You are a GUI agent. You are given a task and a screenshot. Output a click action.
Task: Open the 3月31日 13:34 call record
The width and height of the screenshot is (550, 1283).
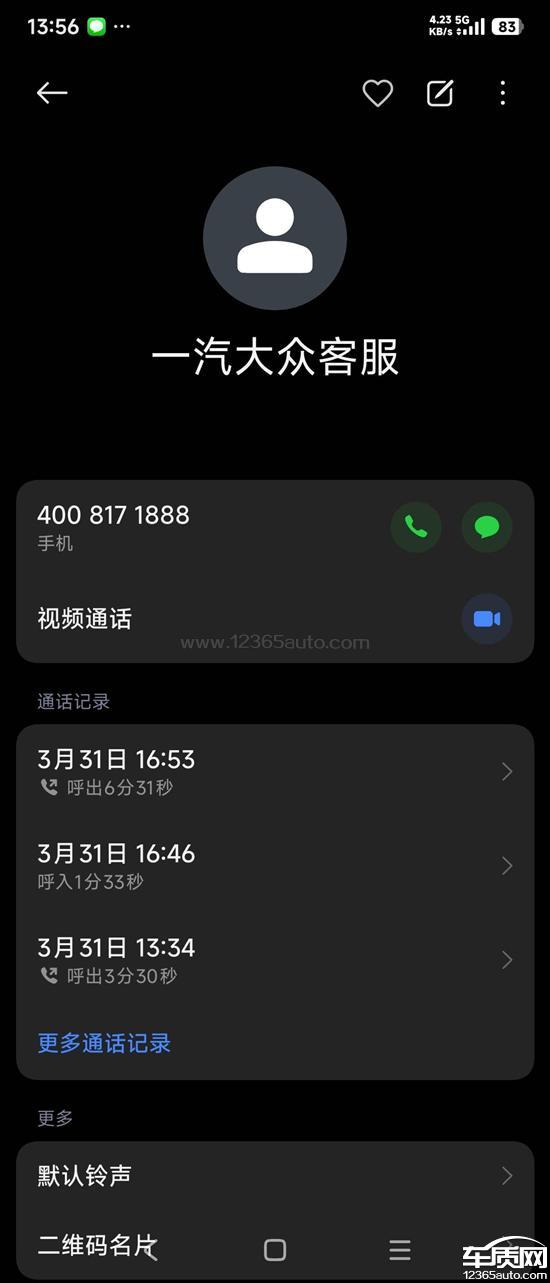275,960
